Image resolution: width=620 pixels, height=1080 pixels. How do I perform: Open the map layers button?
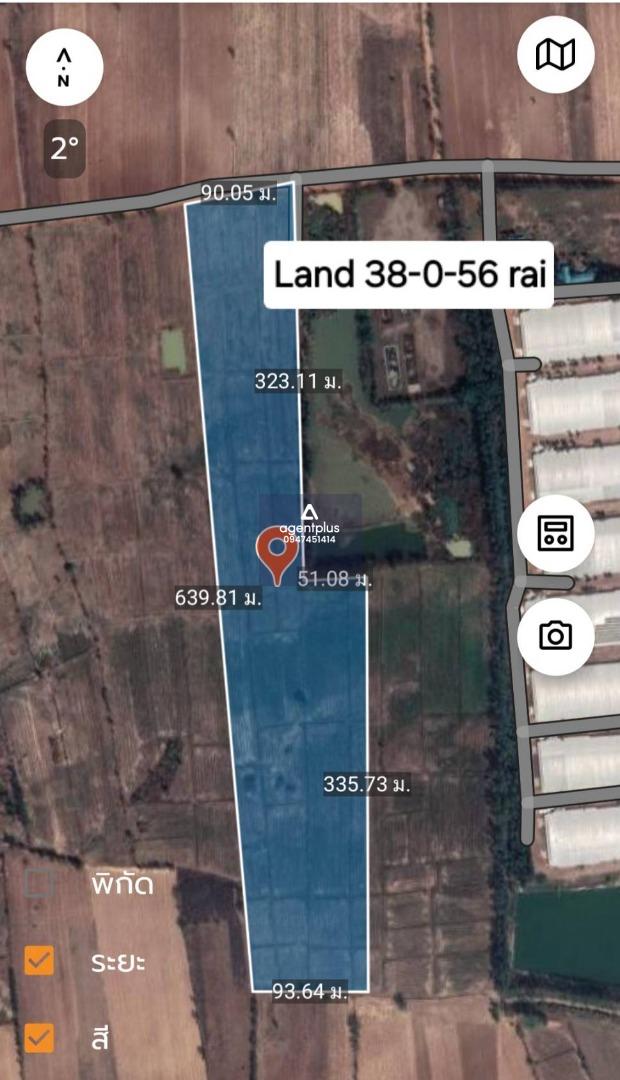point(555,54)
